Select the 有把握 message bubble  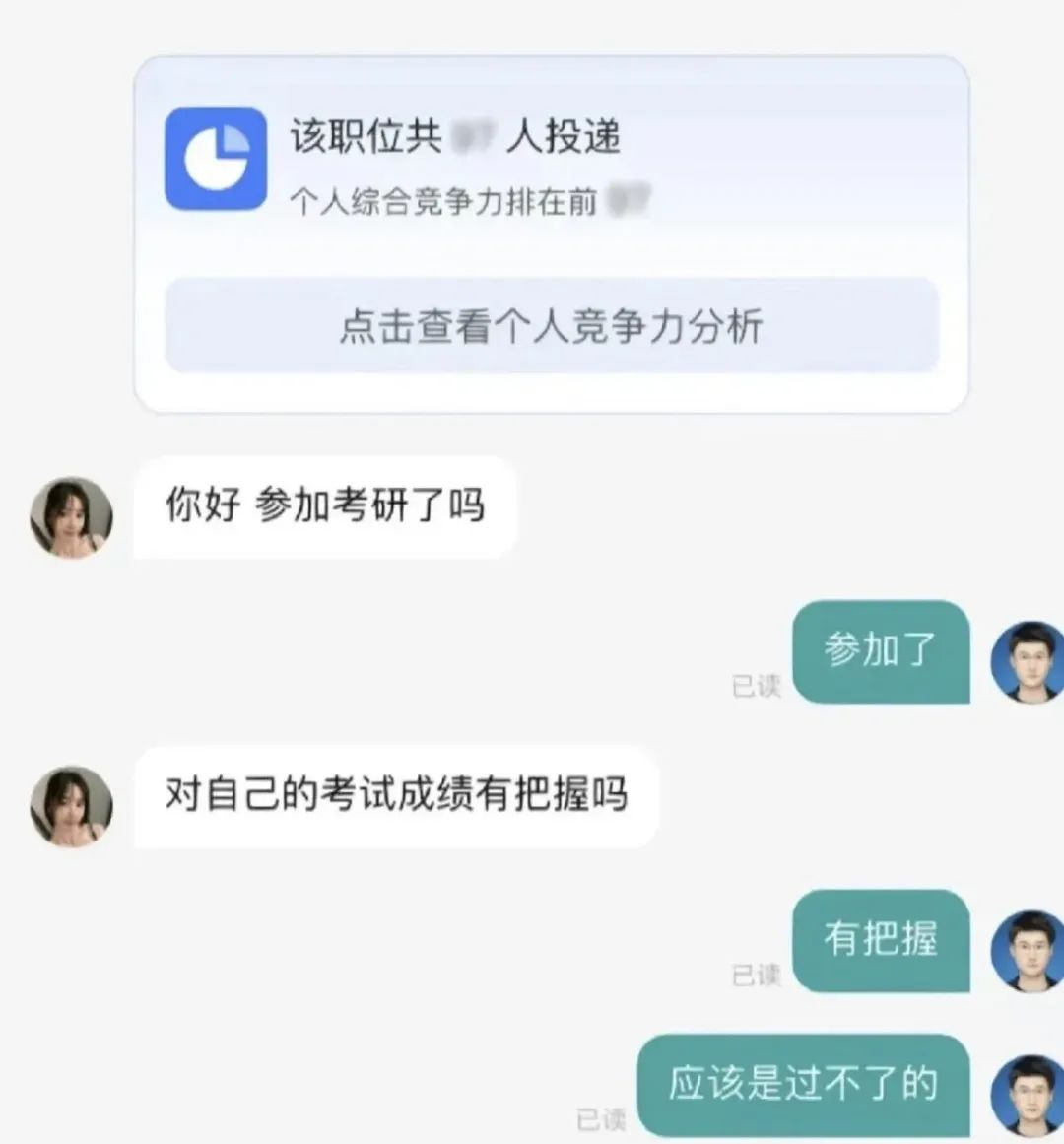tap(880, 941)
